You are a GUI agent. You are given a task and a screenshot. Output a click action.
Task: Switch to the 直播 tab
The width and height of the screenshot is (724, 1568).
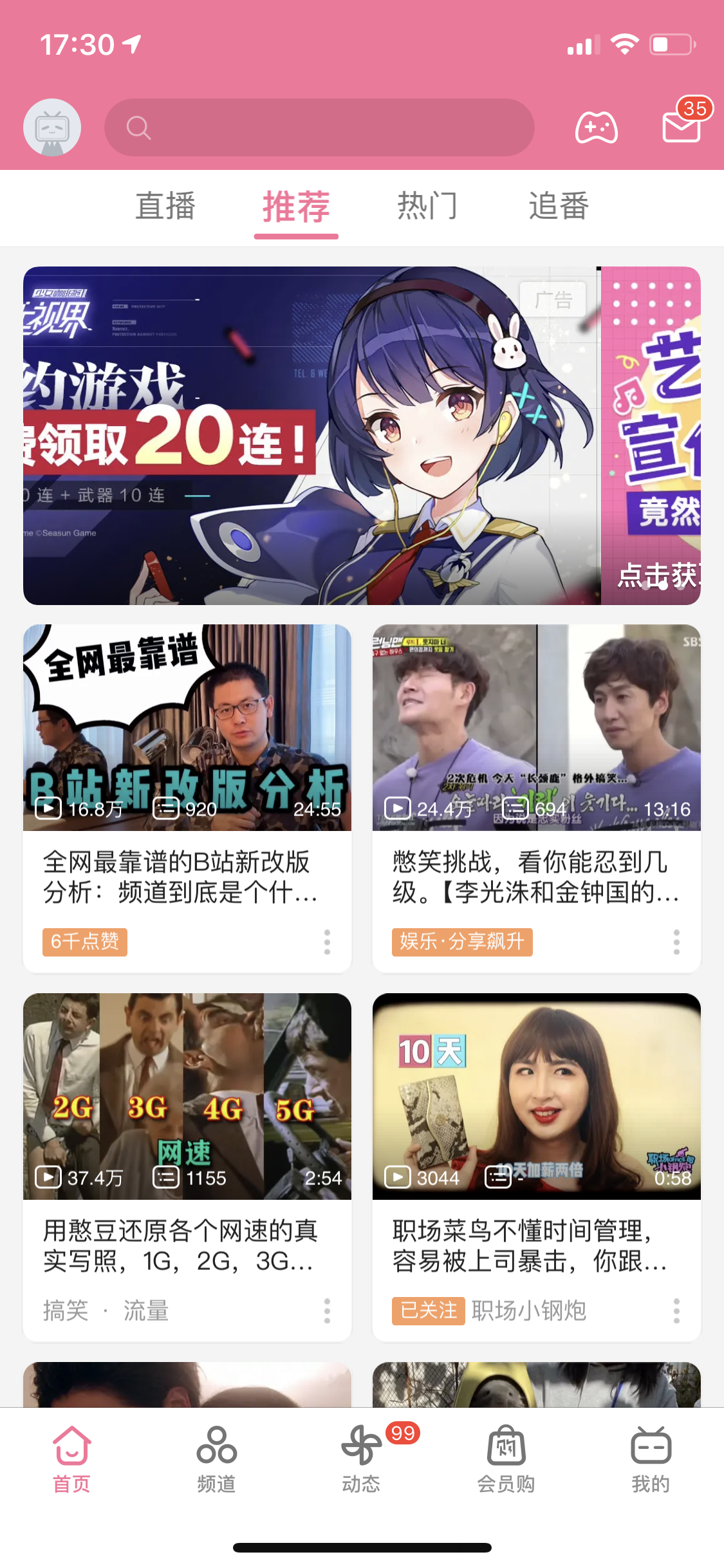(x=165, y=207)
